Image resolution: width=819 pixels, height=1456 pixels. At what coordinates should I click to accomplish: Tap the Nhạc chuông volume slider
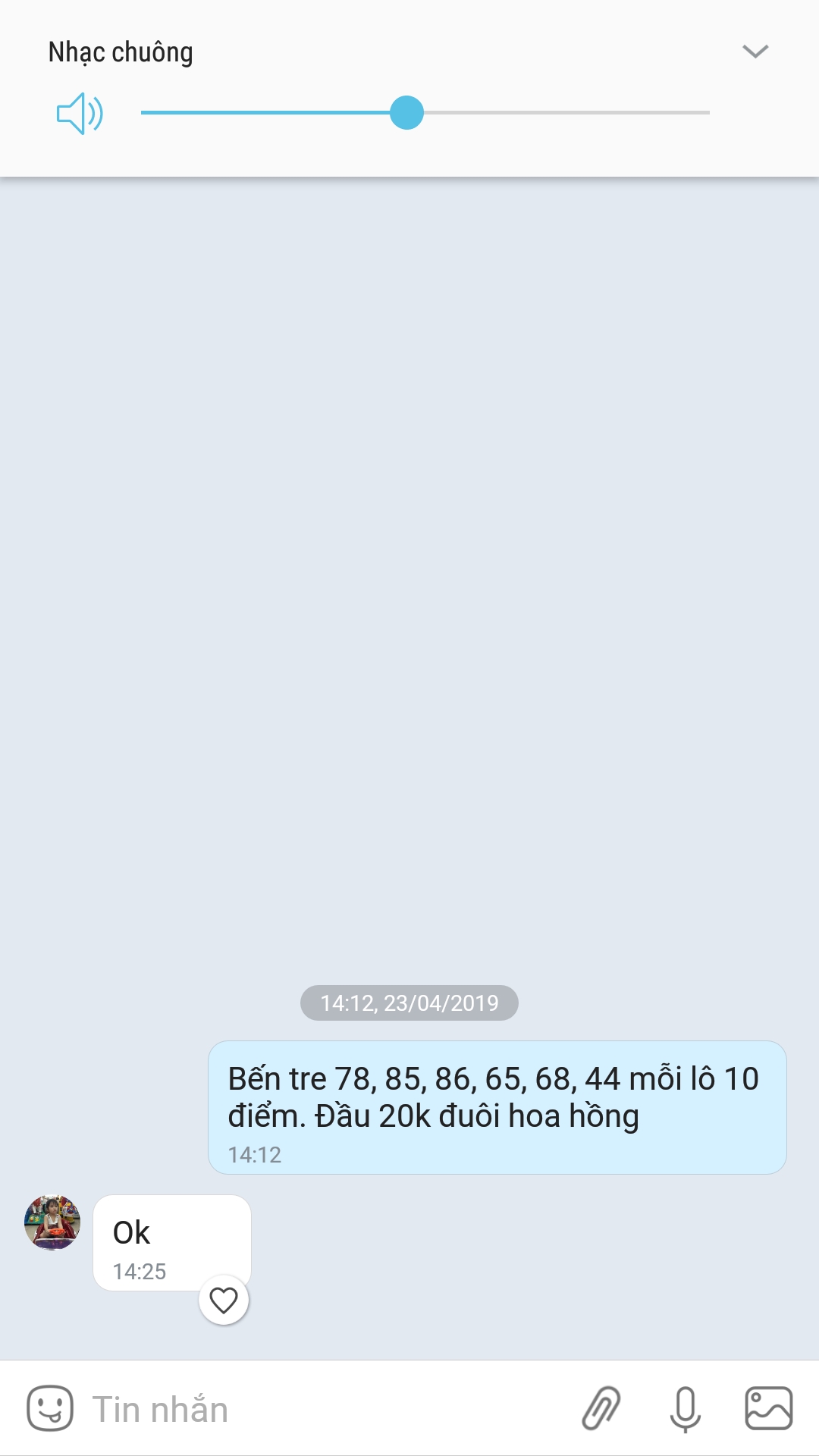tap(425, 113)
